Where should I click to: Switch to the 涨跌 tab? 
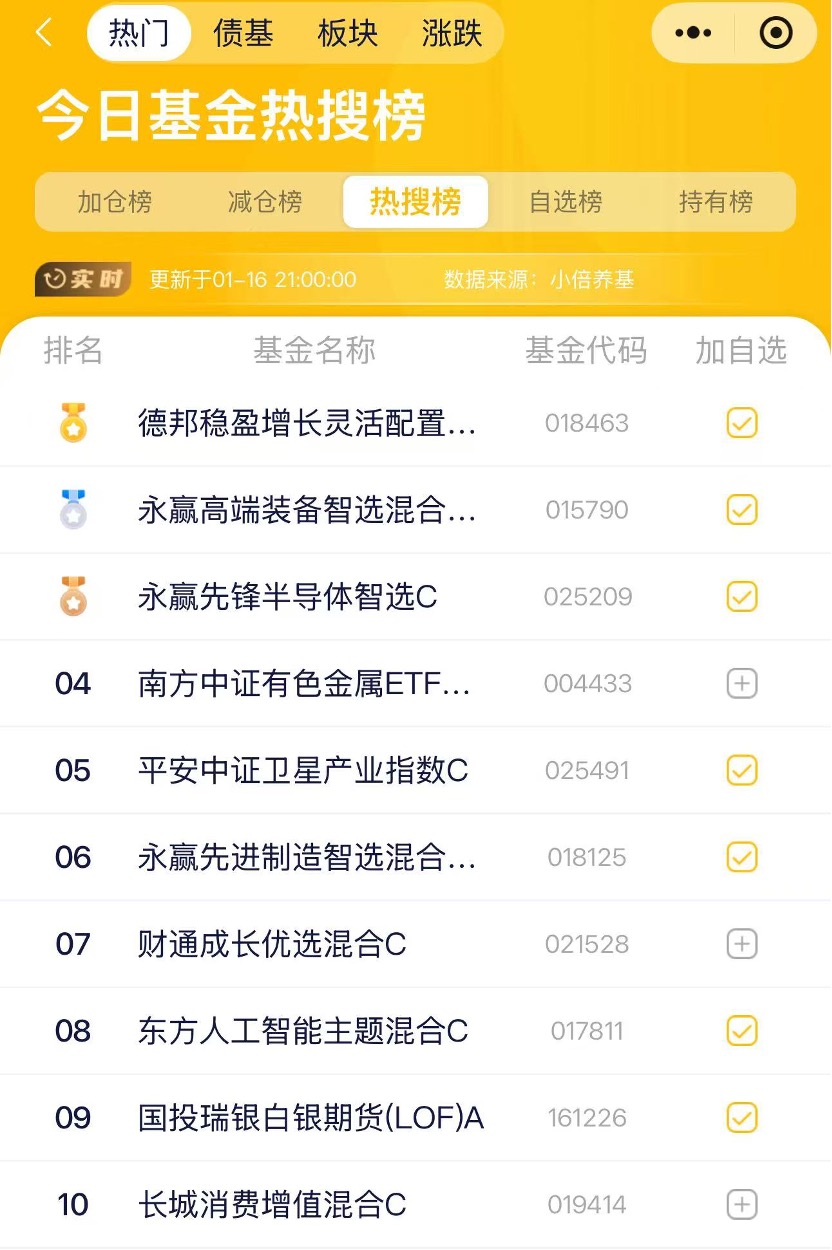(x=452, y=32)
